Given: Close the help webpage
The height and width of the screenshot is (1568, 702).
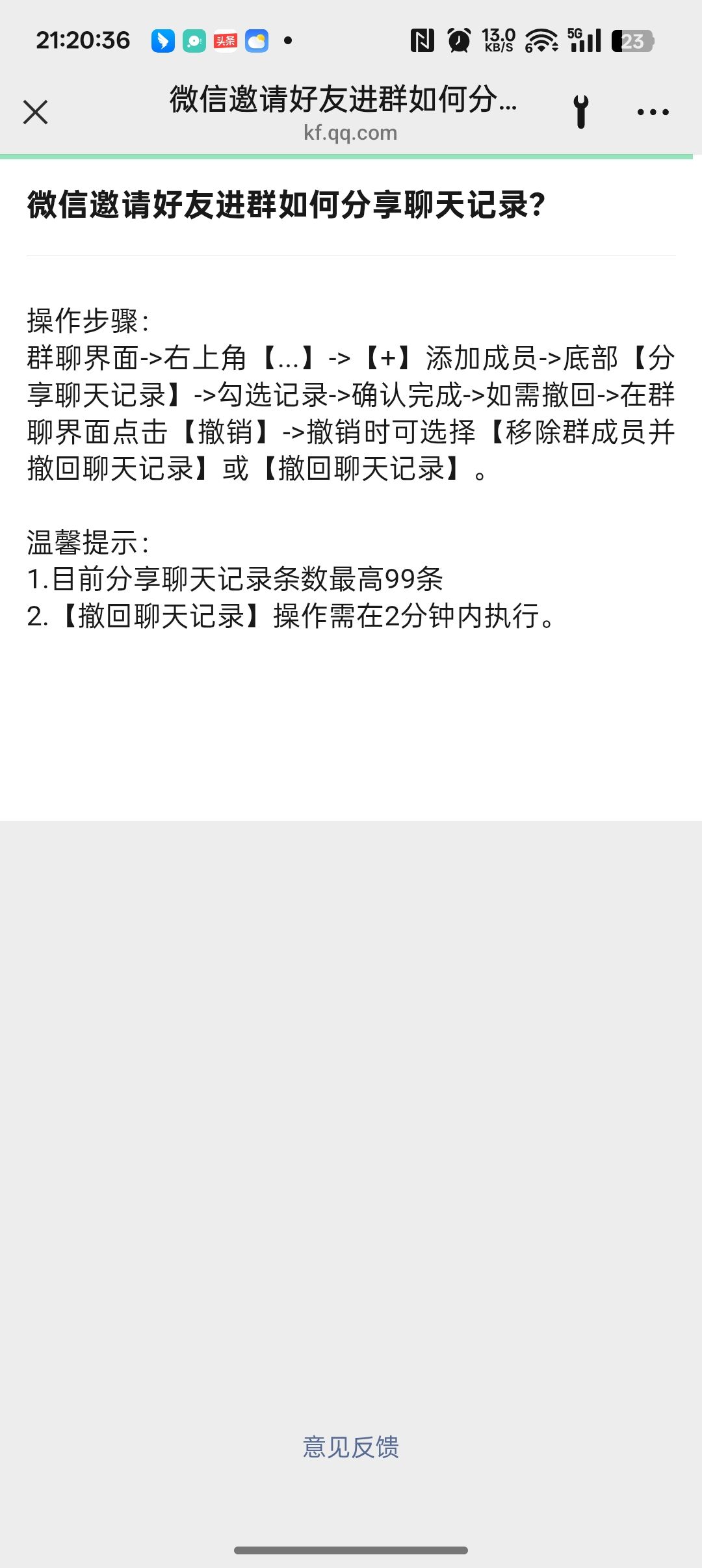Looking at the screenshot, I should [36, 112].
